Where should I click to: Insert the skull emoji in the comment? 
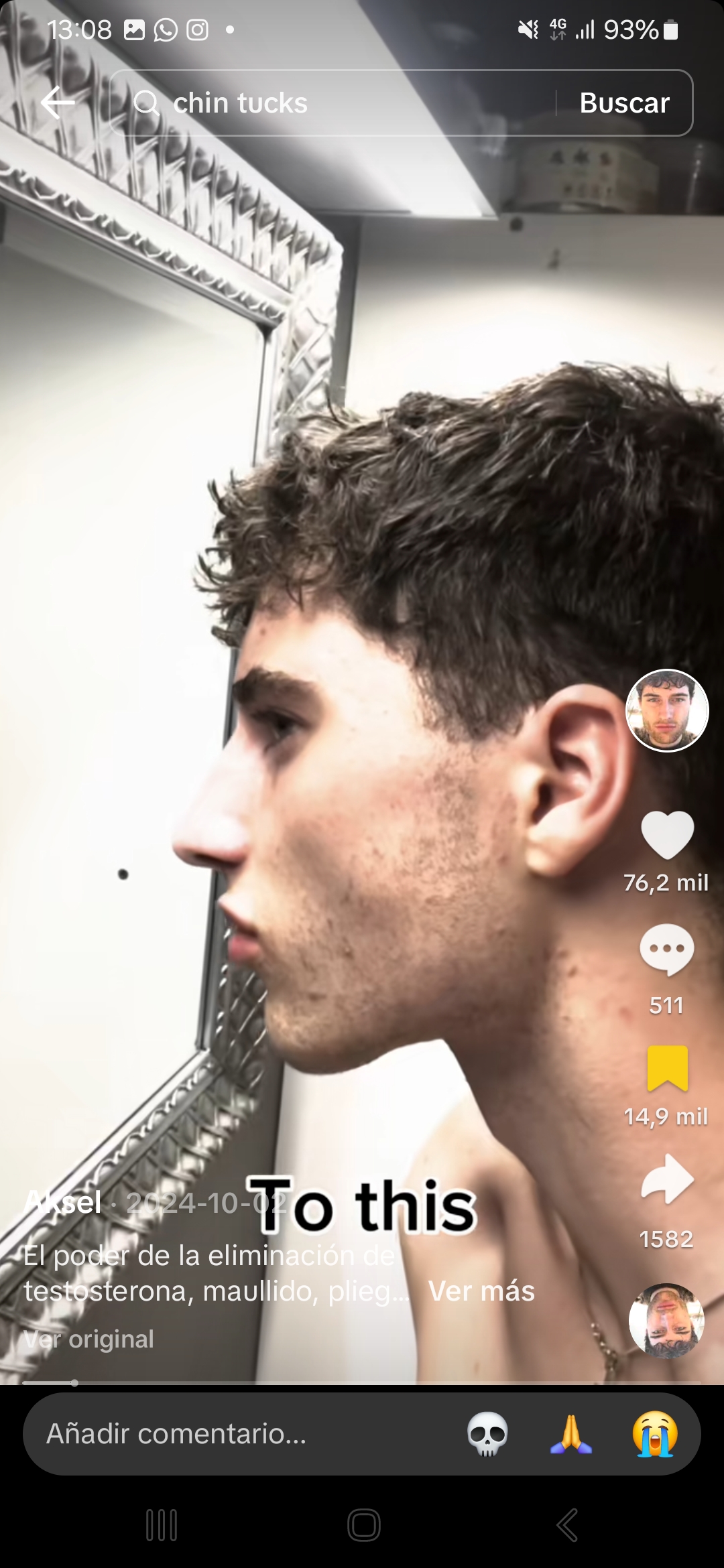(487, 1434)
